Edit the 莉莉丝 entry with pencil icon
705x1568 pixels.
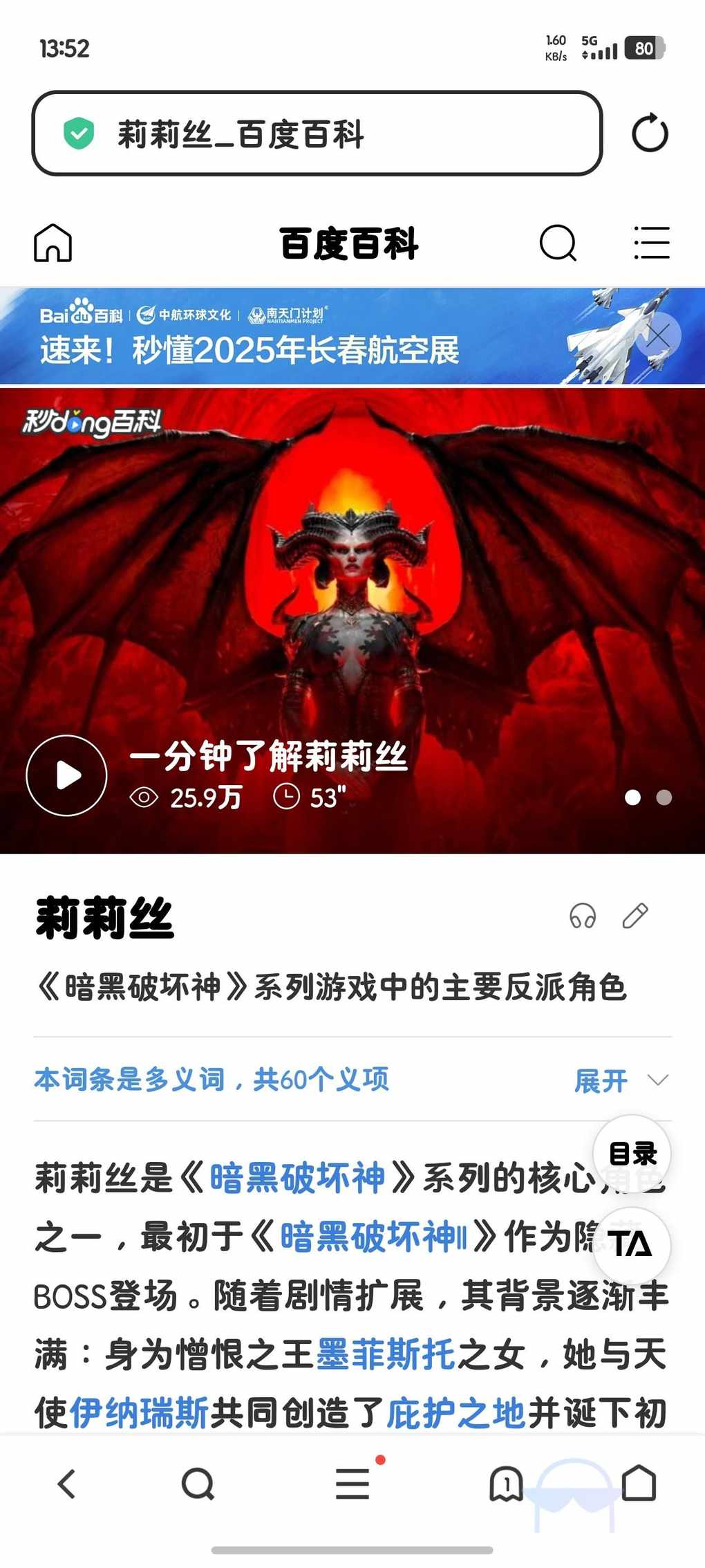click(635, 916)
